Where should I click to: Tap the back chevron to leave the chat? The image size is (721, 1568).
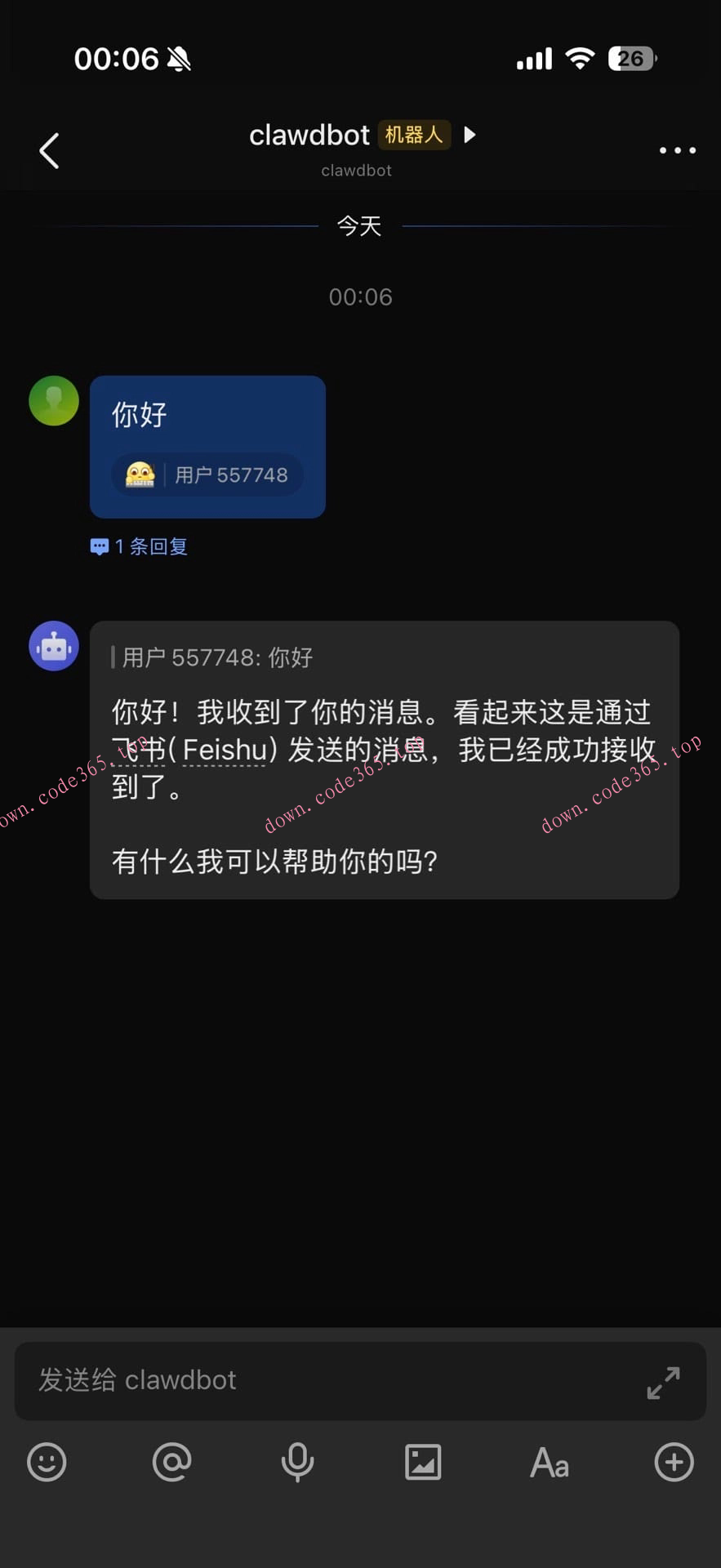(x=48, y=150)
